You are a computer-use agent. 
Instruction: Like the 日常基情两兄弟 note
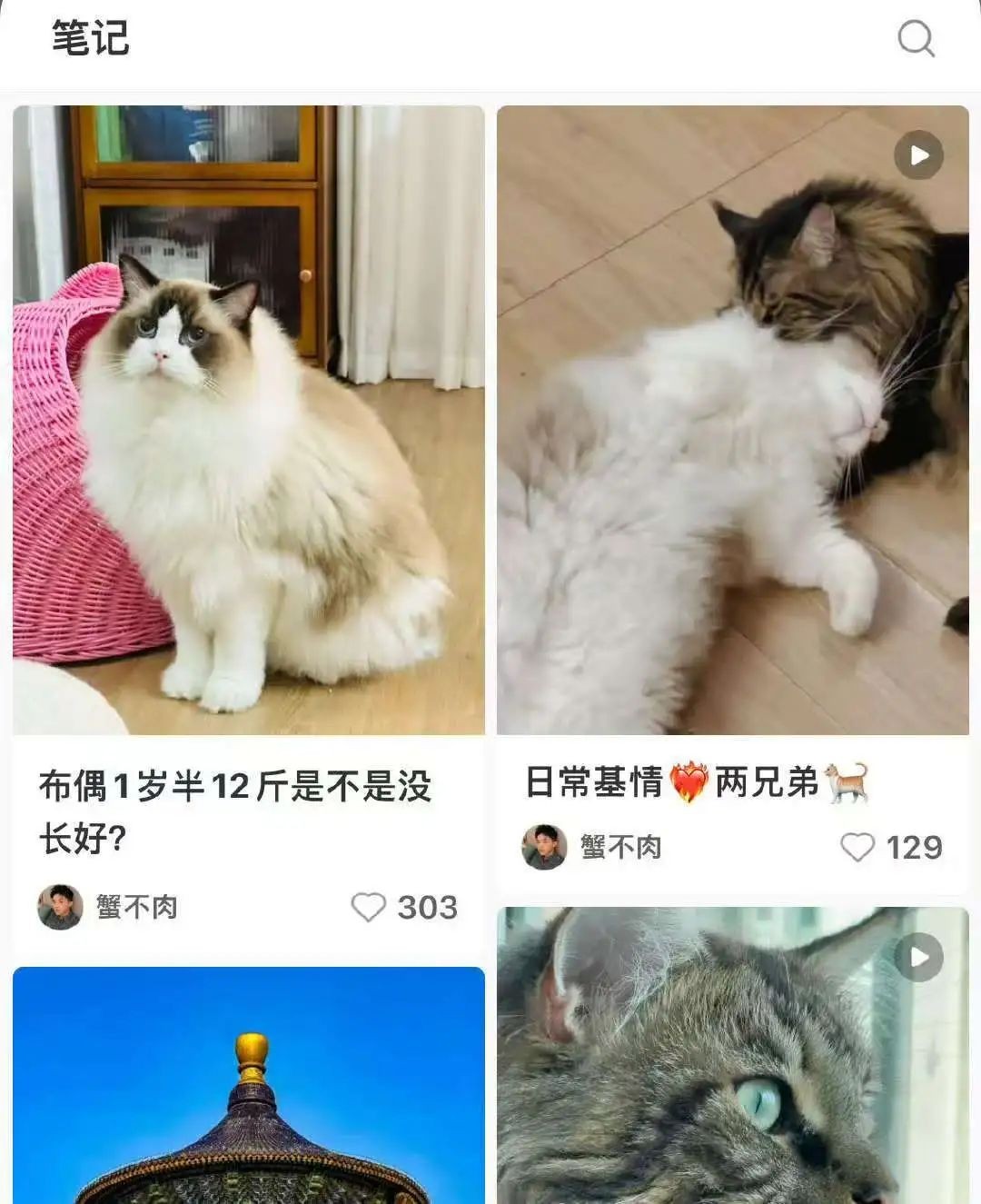click(x=857, y=847)
